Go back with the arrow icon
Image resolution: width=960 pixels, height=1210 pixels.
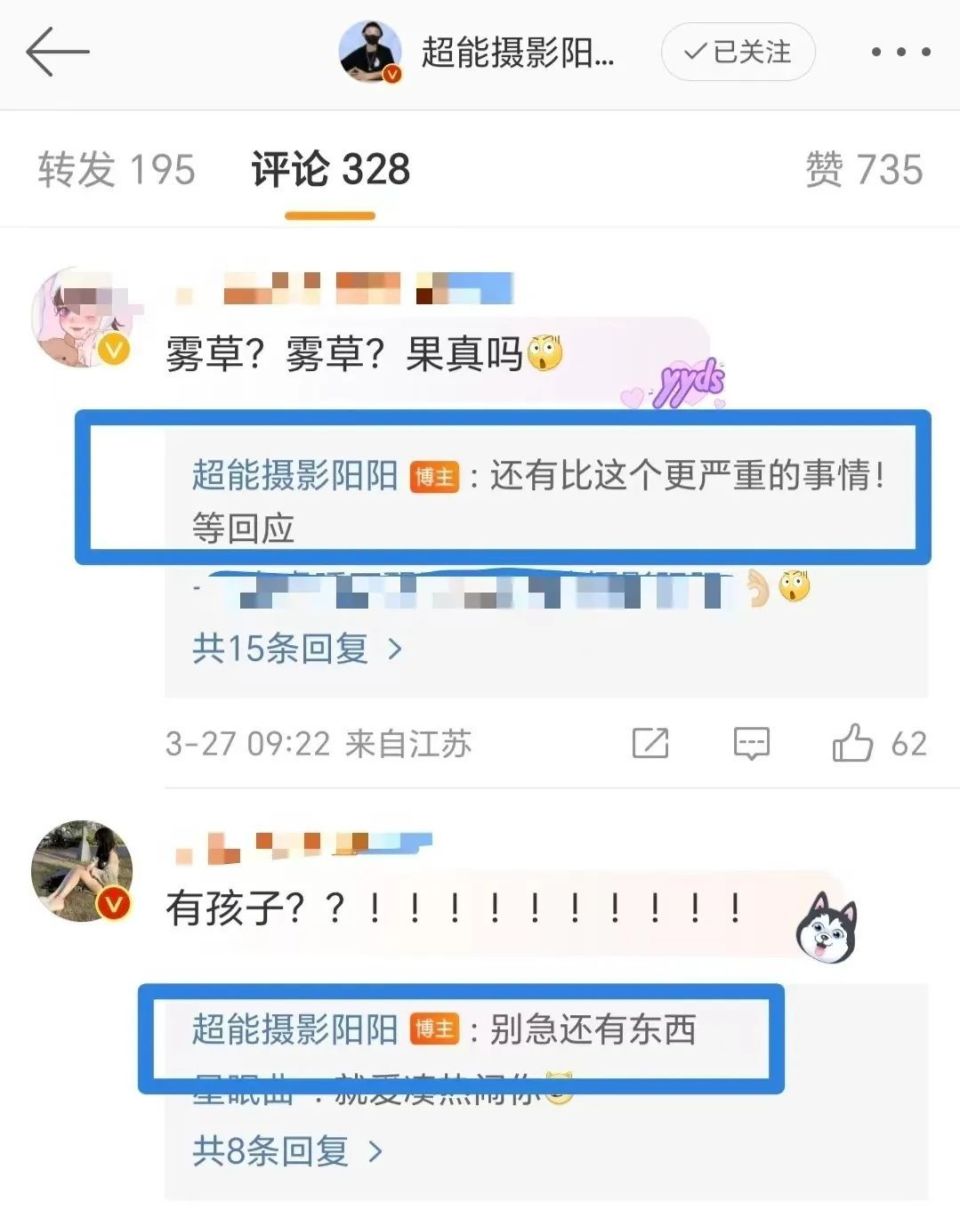[58, 52]
